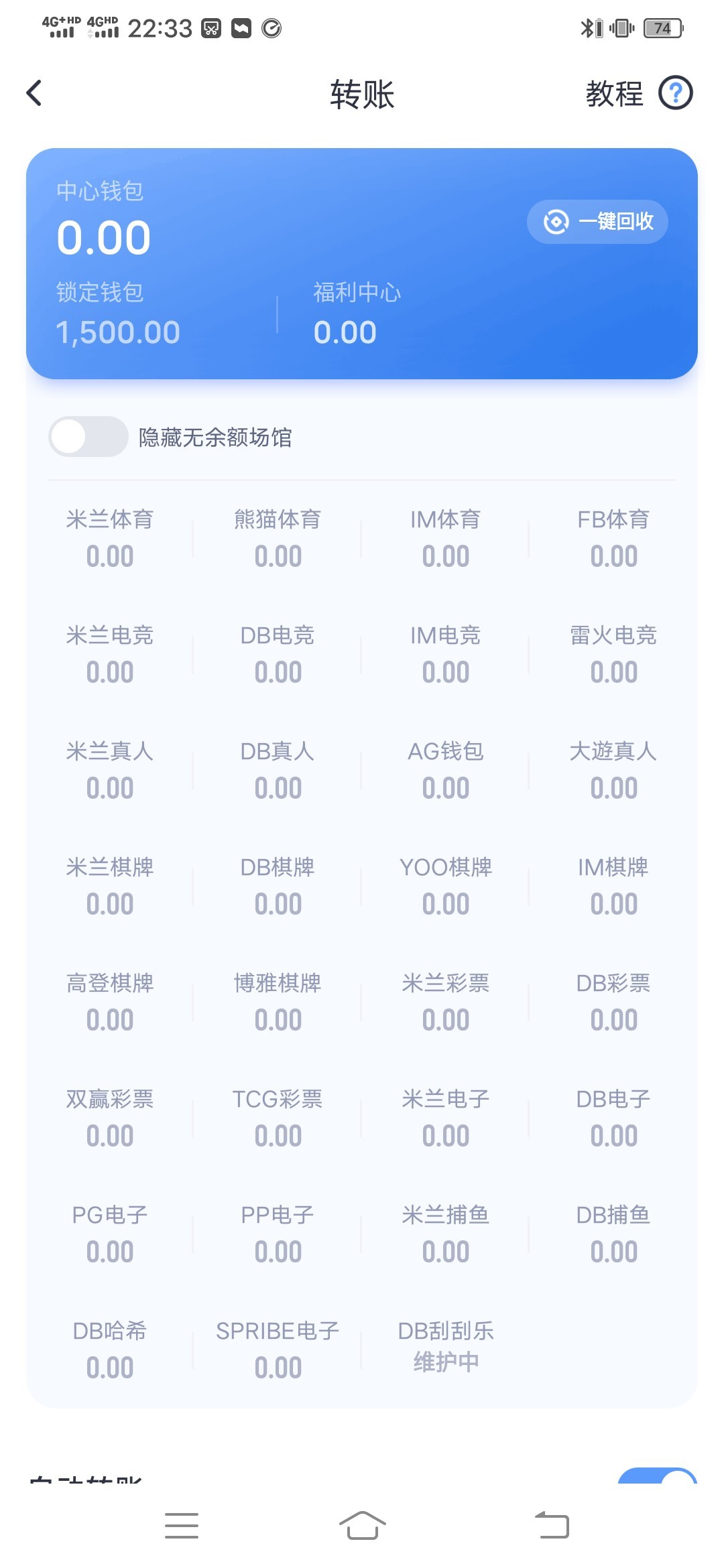Choose the 大遊真人 wallet
Viewport: 724px width, 1568px height.
pos(613,770)
